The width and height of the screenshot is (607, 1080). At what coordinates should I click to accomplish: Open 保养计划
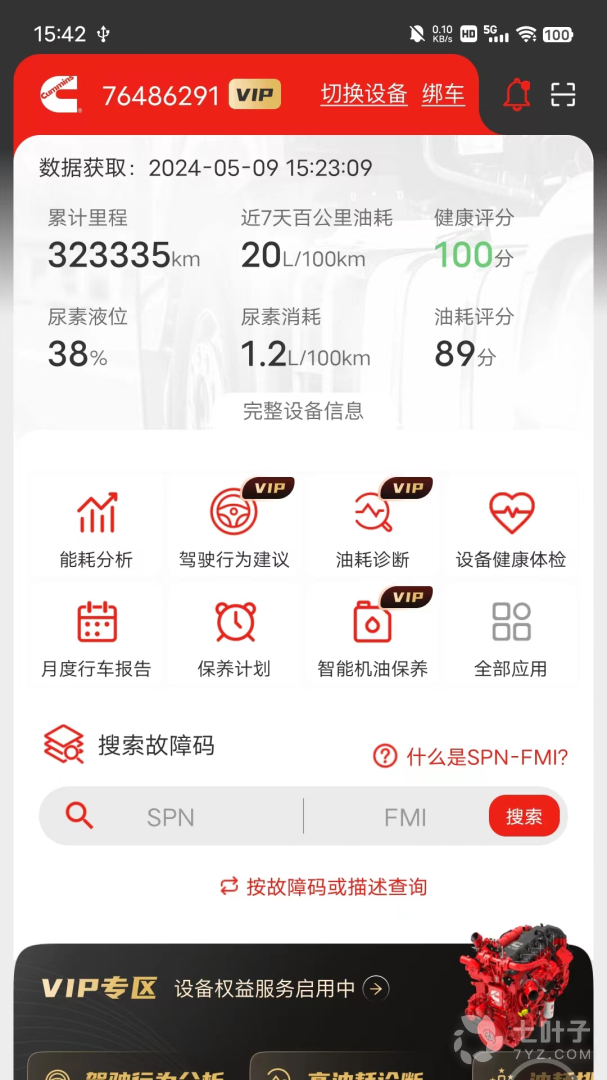click(234, 639)
